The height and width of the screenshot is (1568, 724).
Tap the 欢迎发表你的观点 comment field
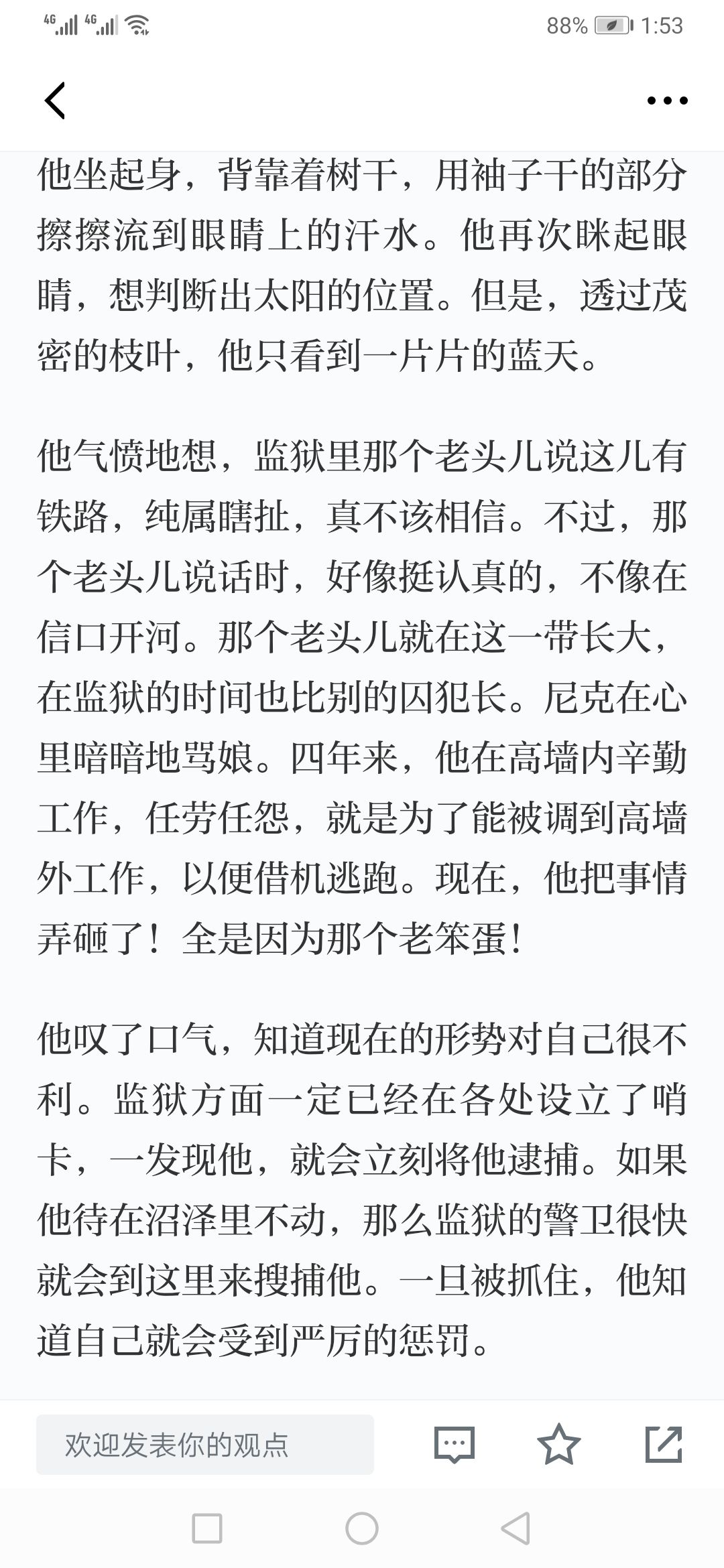205,1445
